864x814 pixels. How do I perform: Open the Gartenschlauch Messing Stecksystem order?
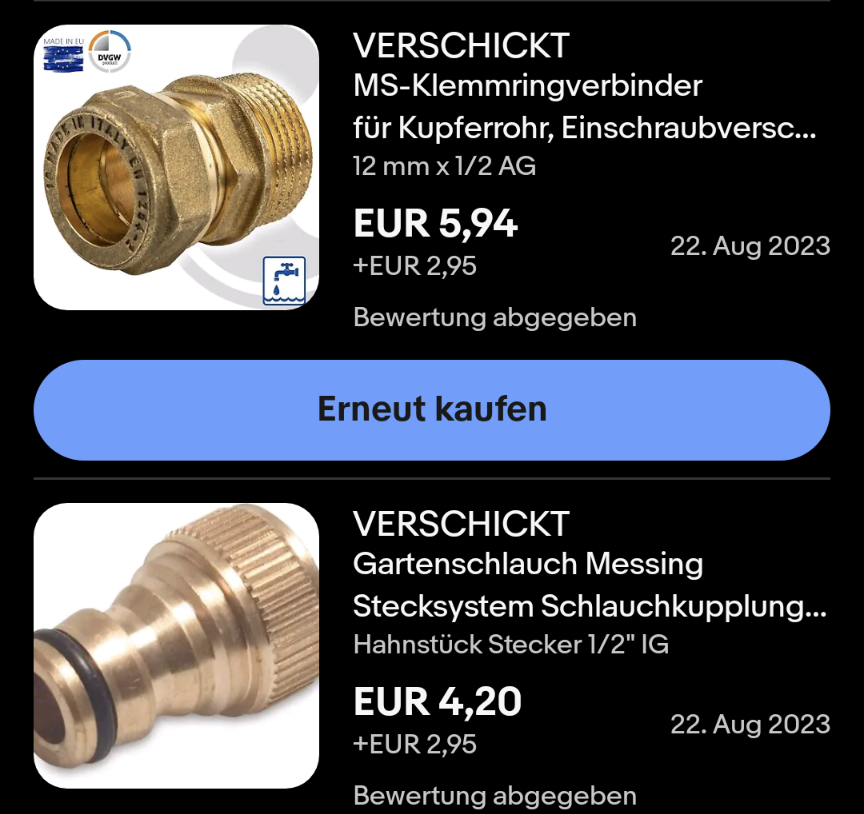[x=590, y=585]
